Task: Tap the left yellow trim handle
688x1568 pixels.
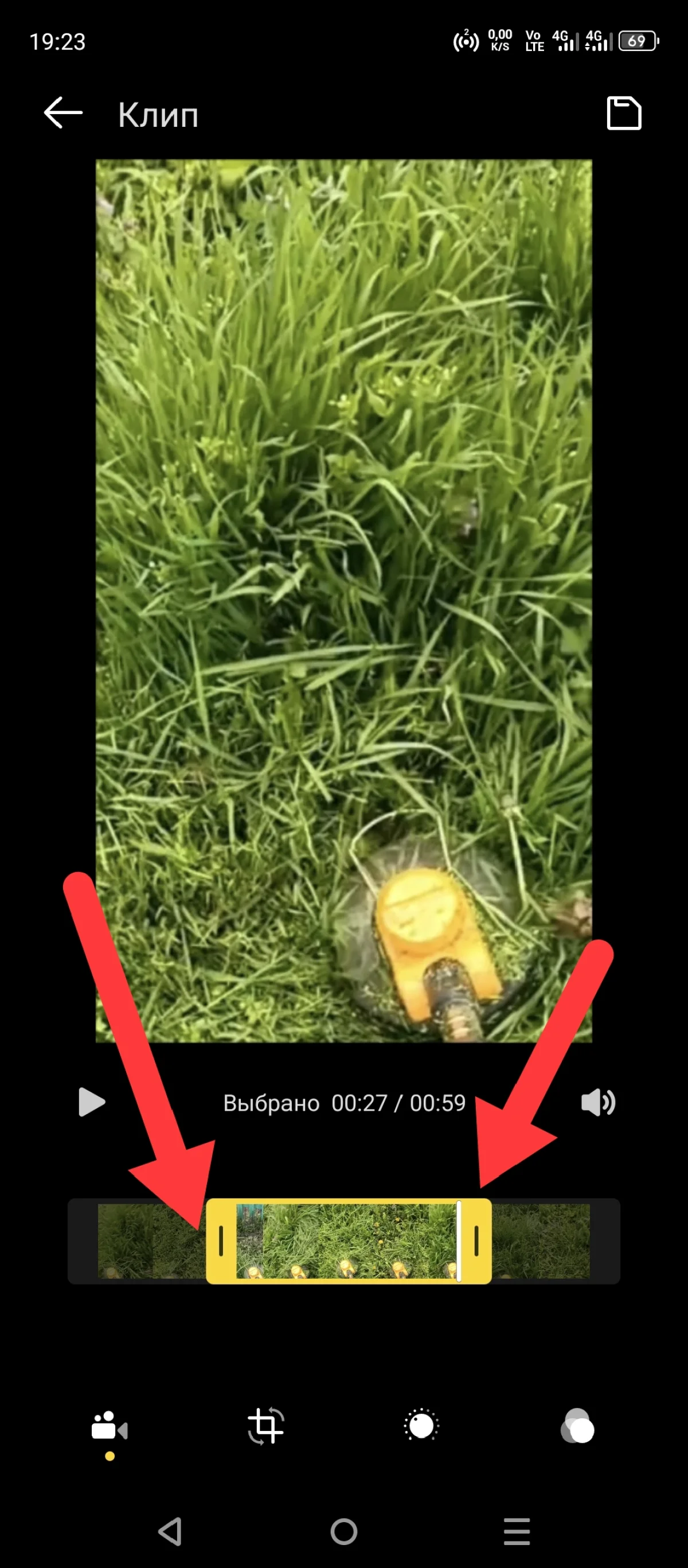Action: click(221, 1241)
